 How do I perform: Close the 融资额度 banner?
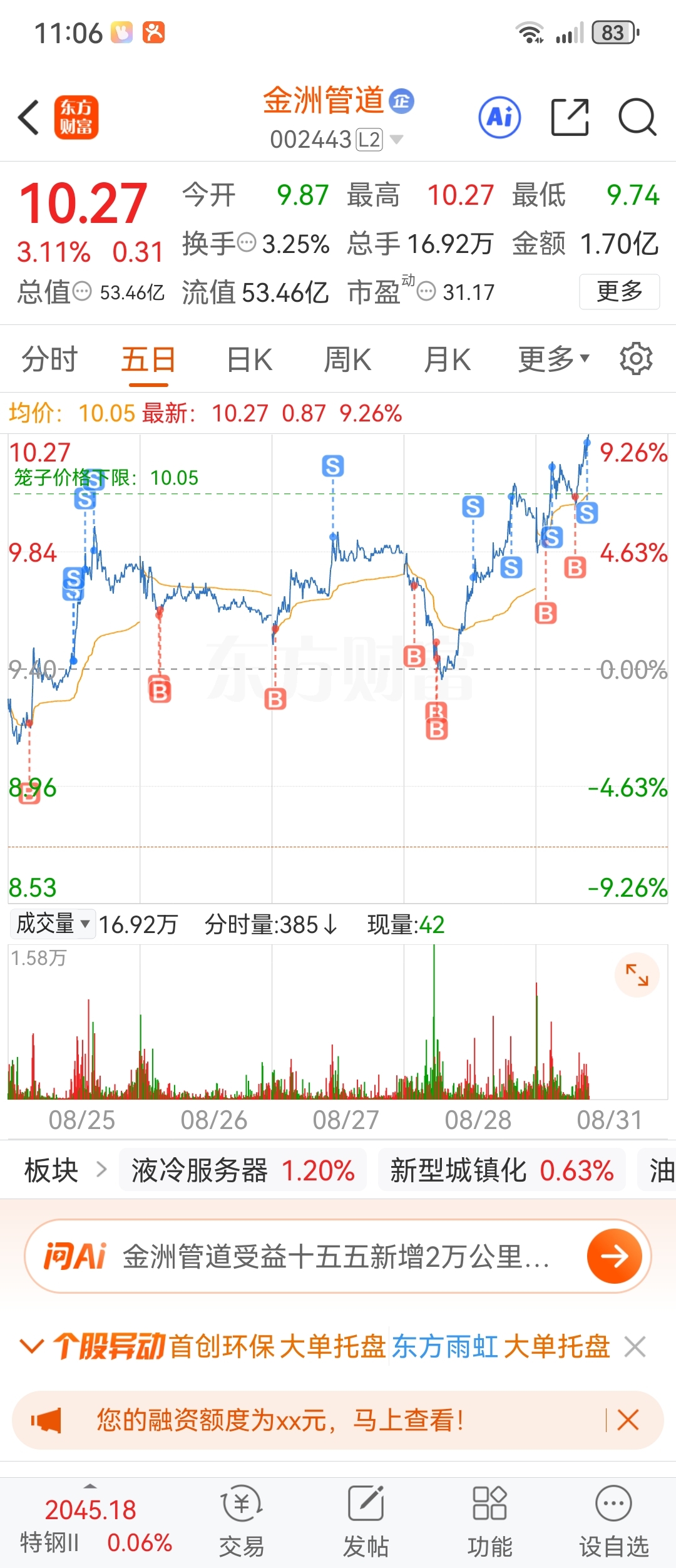628,1420
